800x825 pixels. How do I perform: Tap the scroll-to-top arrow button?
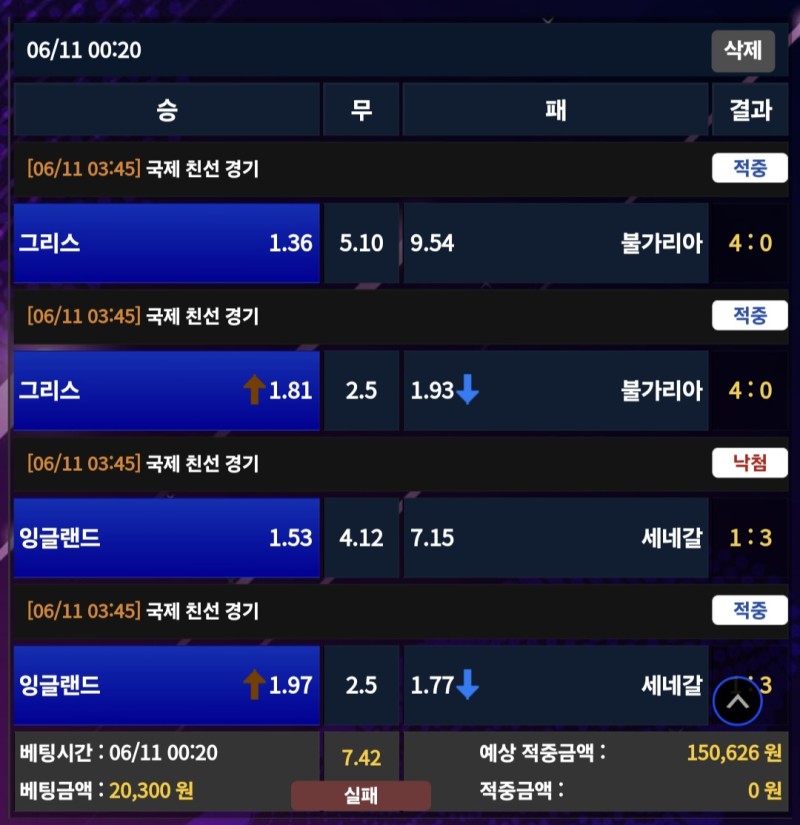click(x=738, y=701)
